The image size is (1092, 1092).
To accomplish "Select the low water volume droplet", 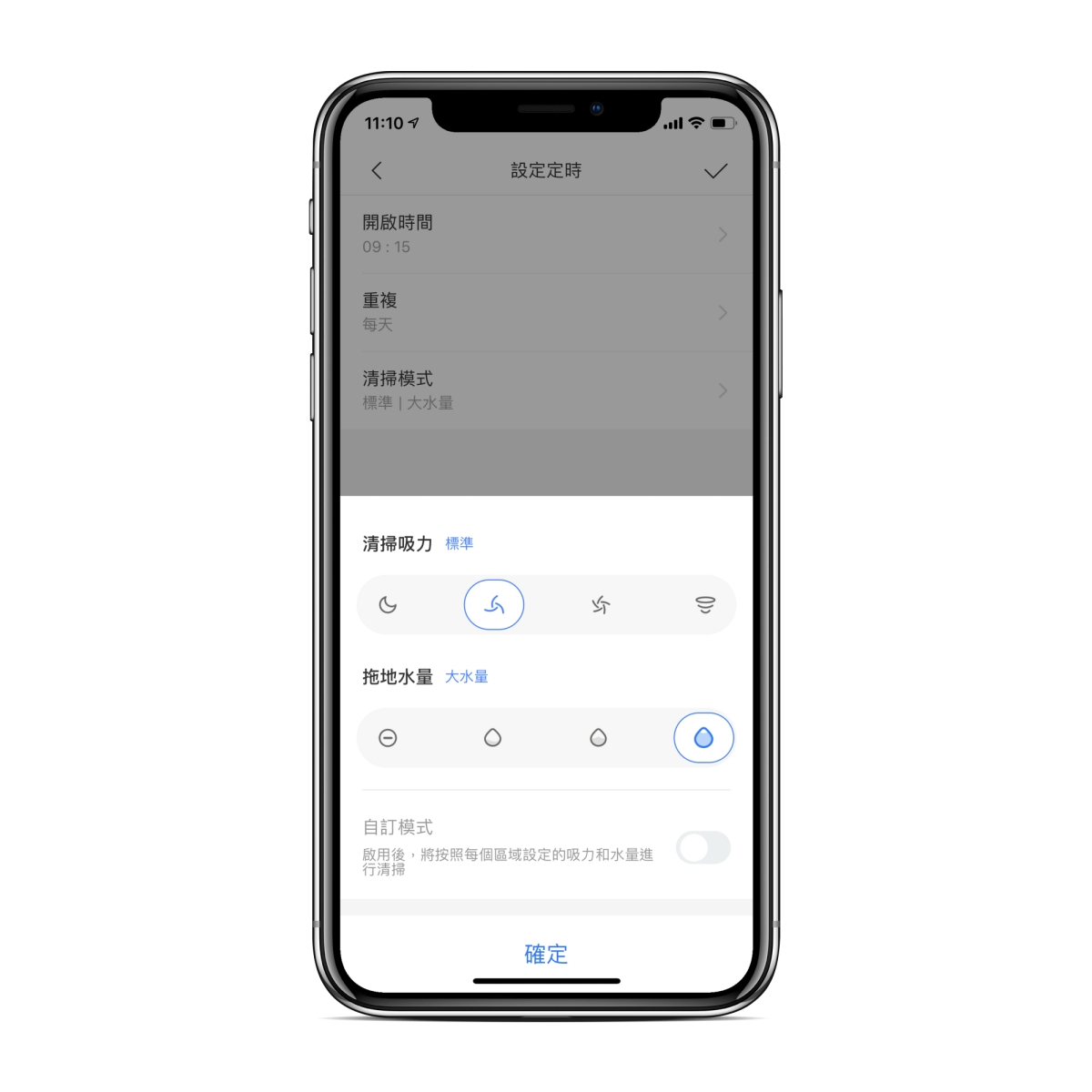I will (x=493, y=738).
